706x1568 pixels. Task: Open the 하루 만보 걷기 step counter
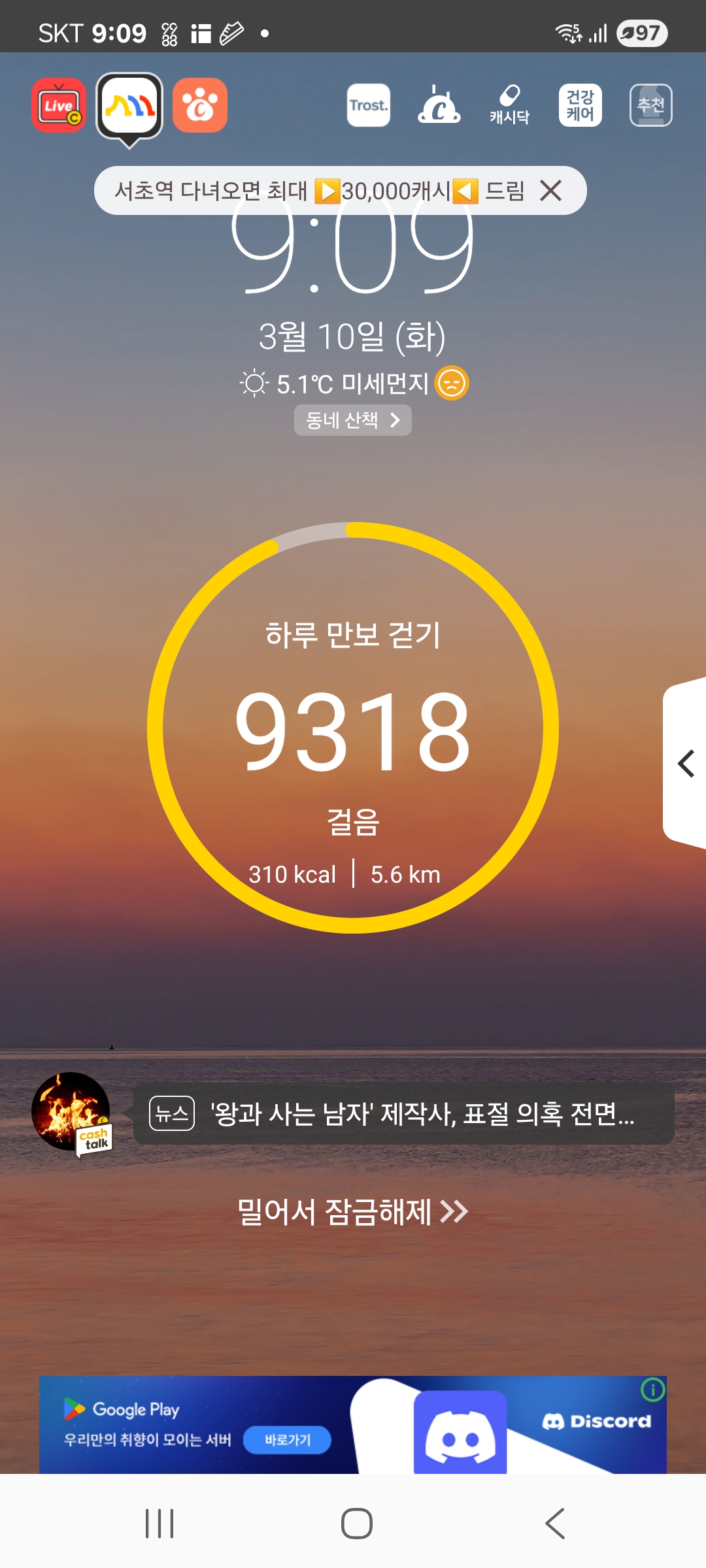pos(353,728)
